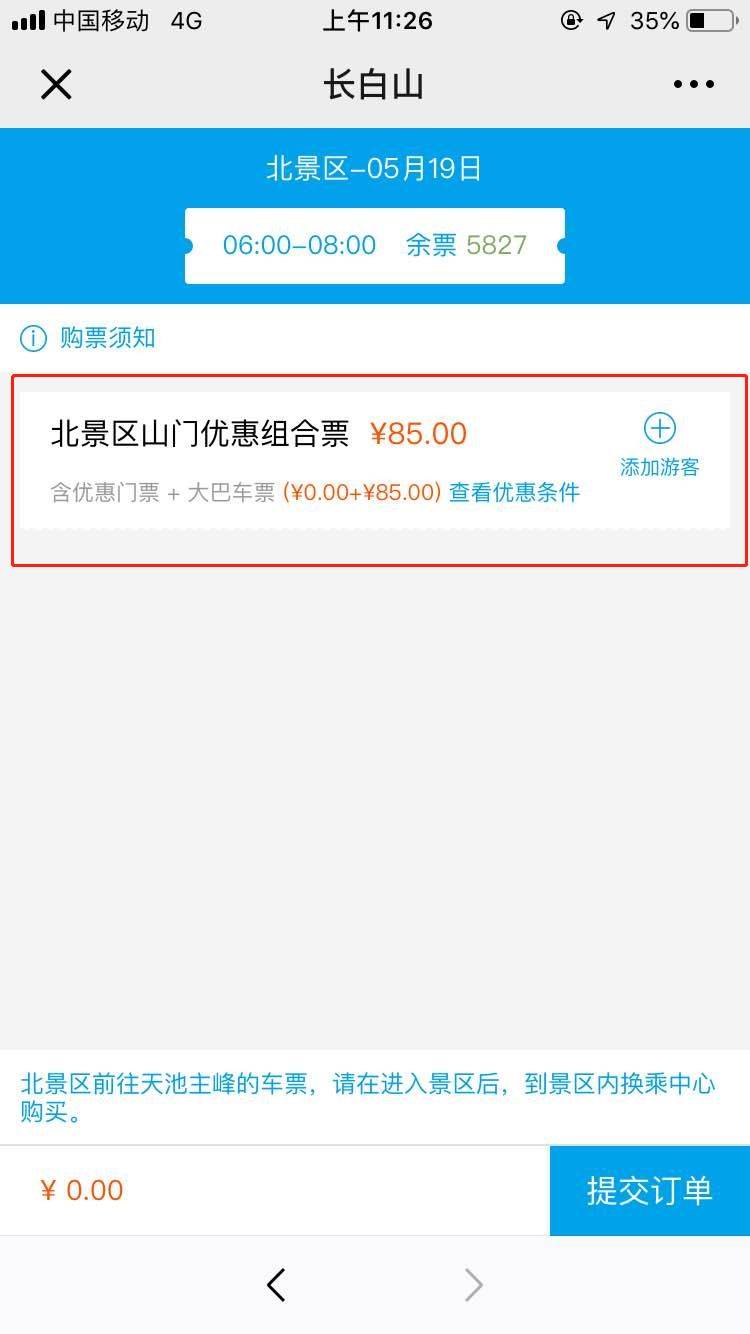The image size is (750, 1334).
Task: View discount conditions 查看优惠条件
Action: [x=514, y=492]
